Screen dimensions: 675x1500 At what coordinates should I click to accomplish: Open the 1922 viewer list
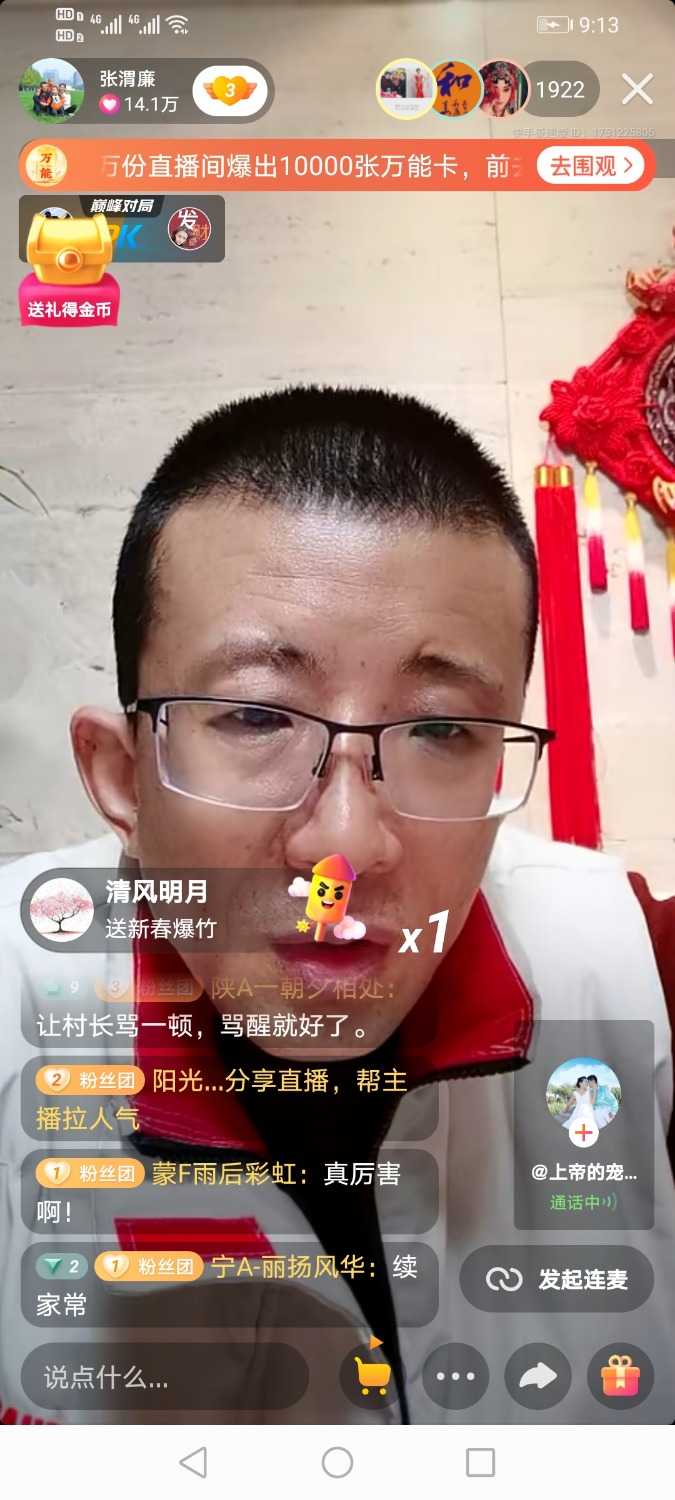pyautogui.click(x=560, y=90)
